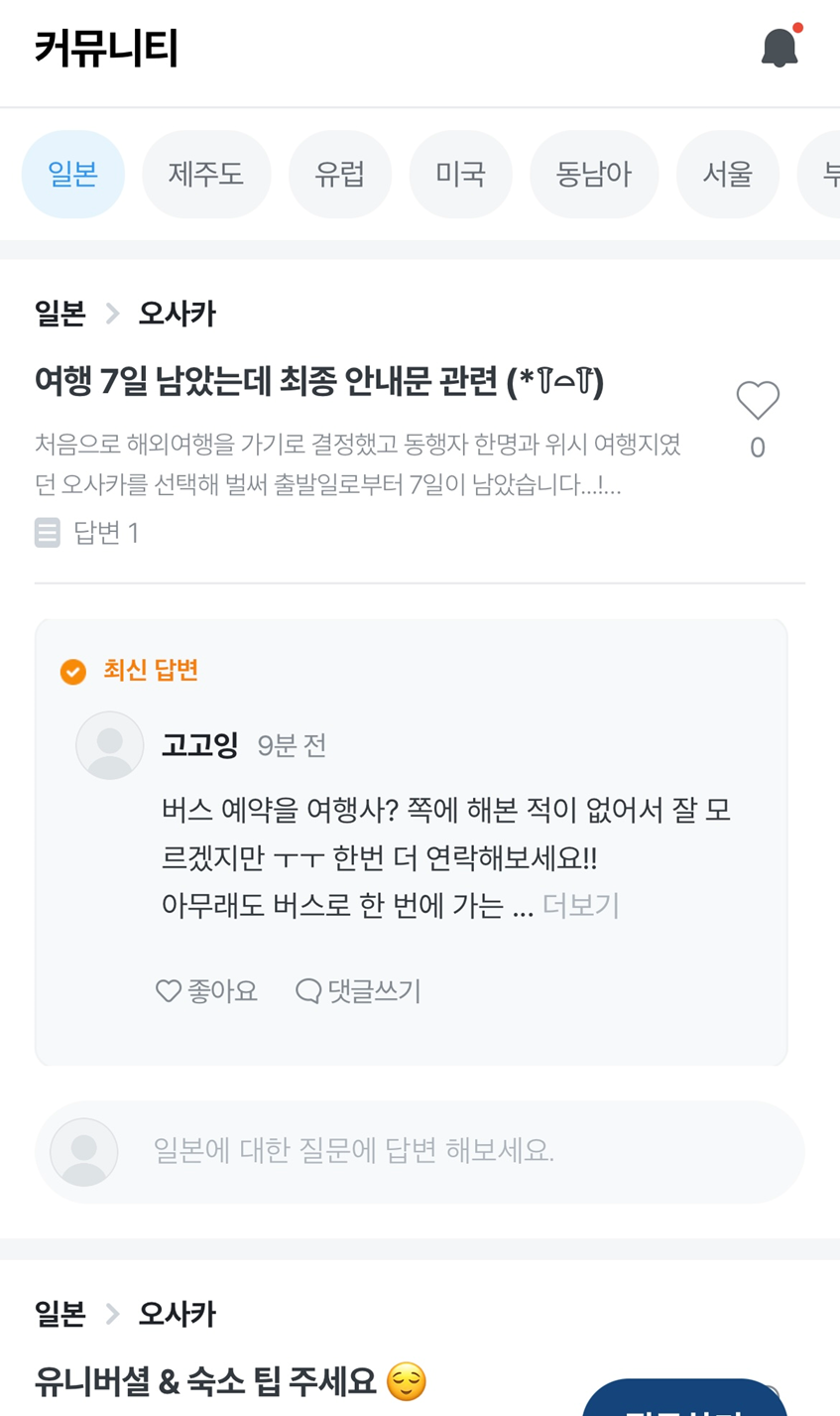Switch to the 서울 chip
The image size is (840, 1416).
tap(728, 175)
